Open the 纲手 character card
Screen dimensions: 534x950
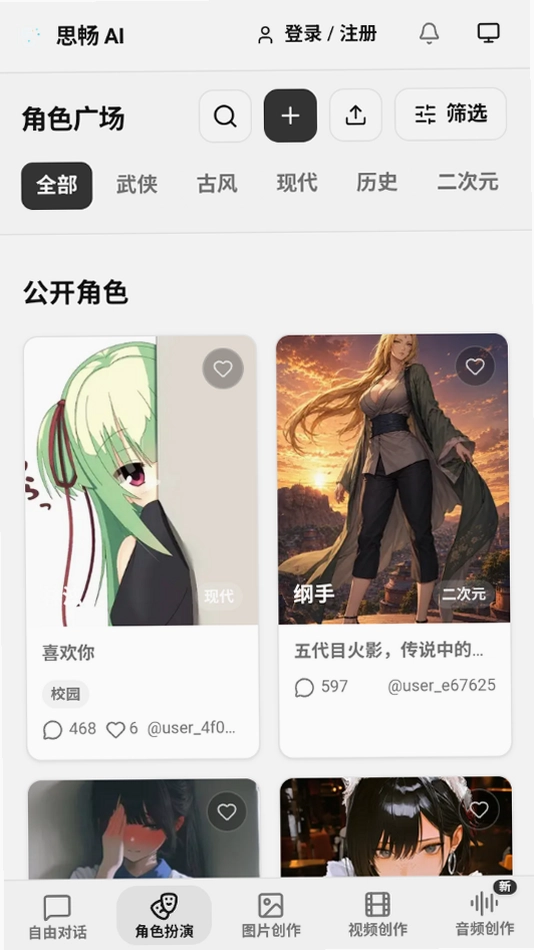click(x=394, y=545)
